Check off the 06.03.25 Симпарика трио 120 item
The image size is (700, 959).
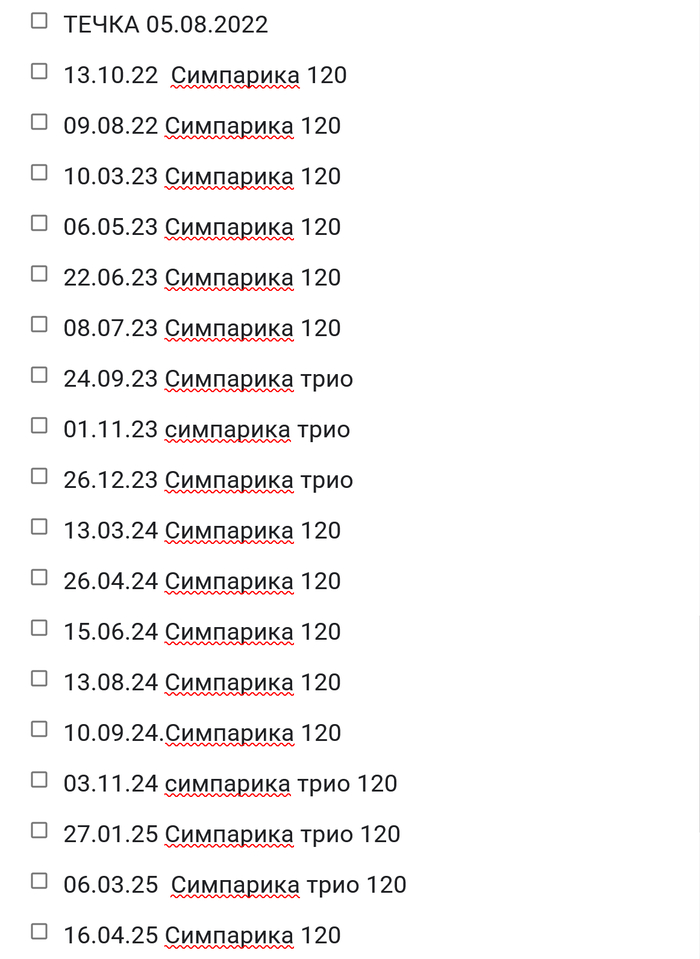point(39,881)
